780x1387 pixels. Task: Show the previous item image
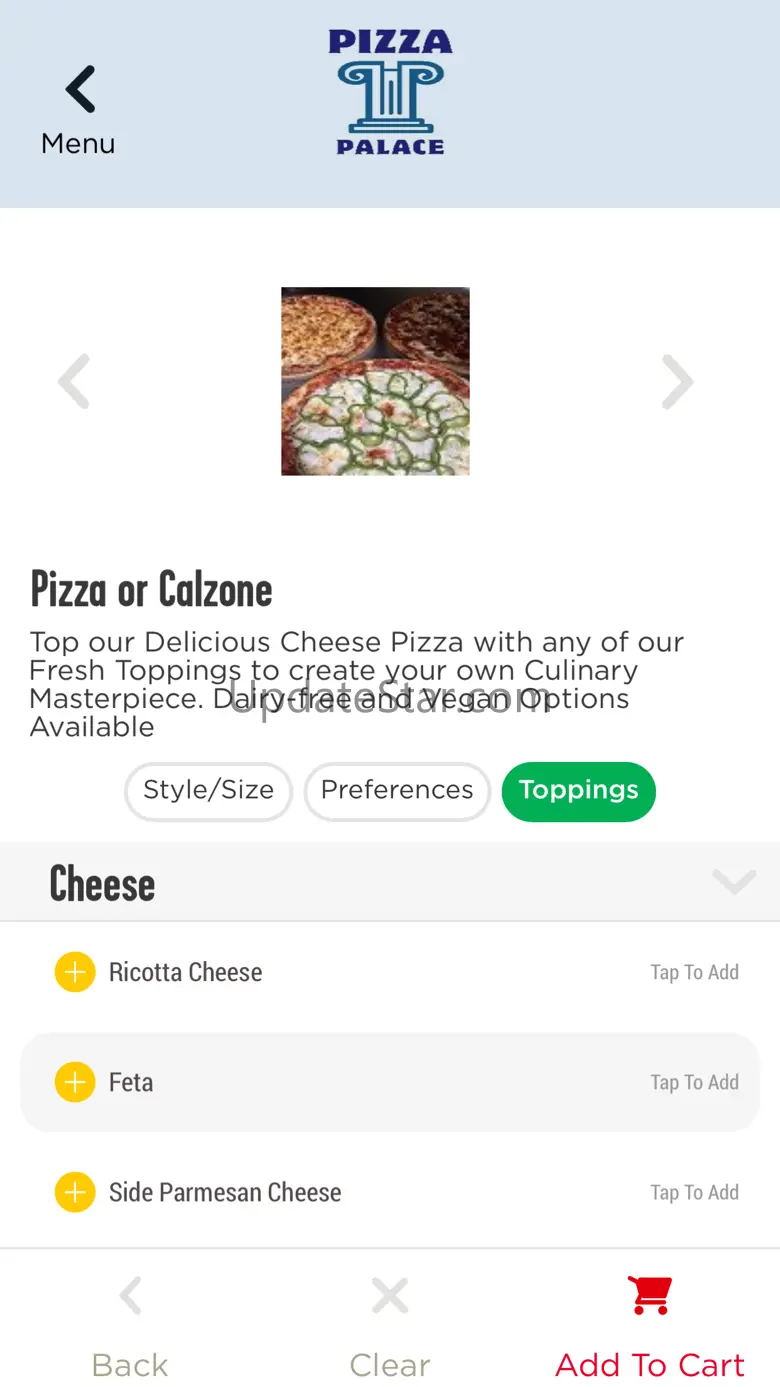[x=74, y=381]
